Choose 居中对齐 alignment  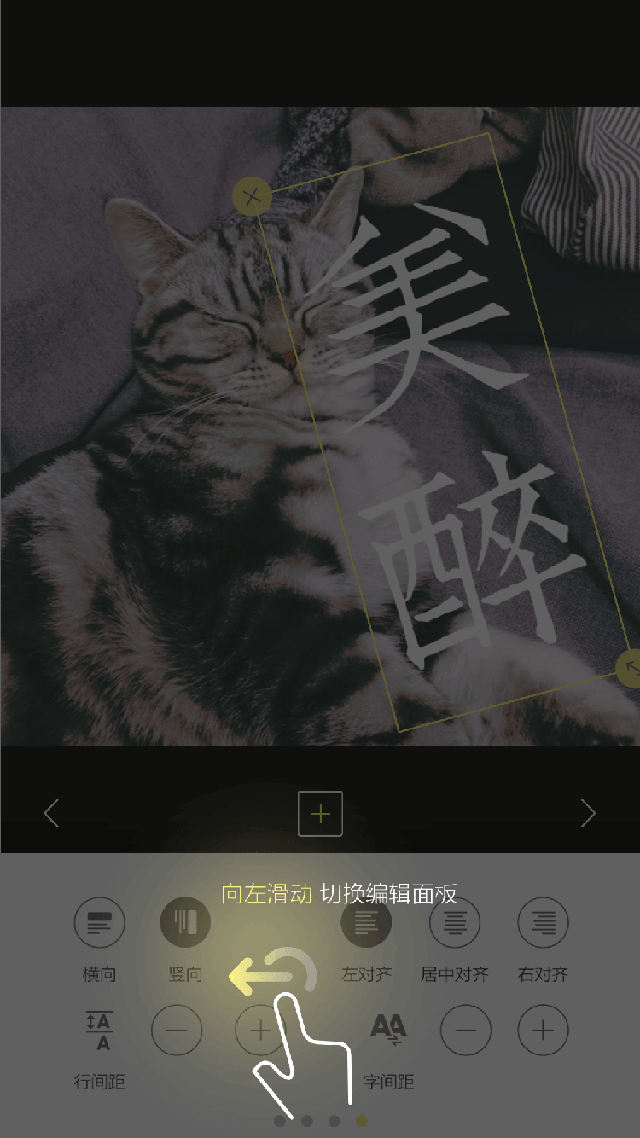tap(454, 922)
